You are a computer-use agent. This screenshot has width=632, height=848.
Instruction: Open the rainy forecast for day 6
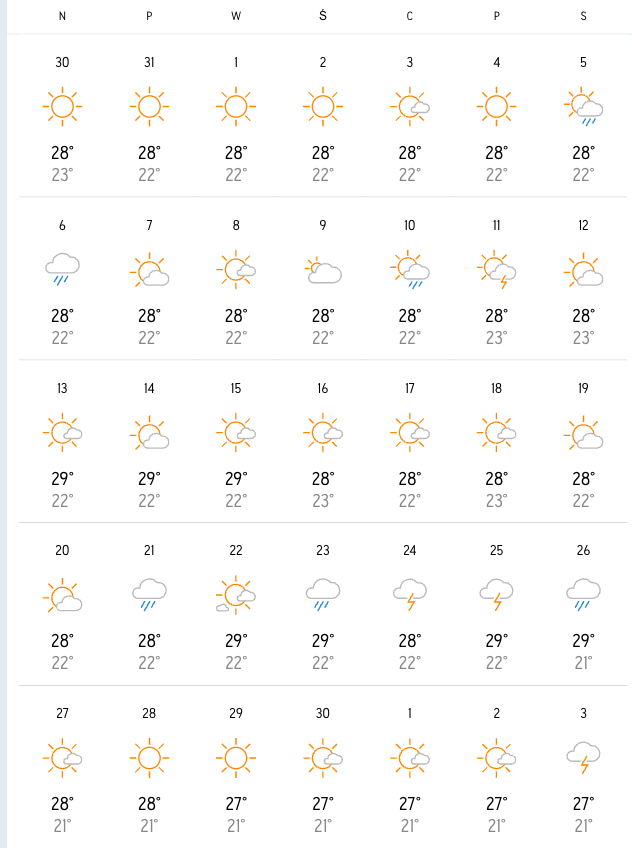coord(62,280)
